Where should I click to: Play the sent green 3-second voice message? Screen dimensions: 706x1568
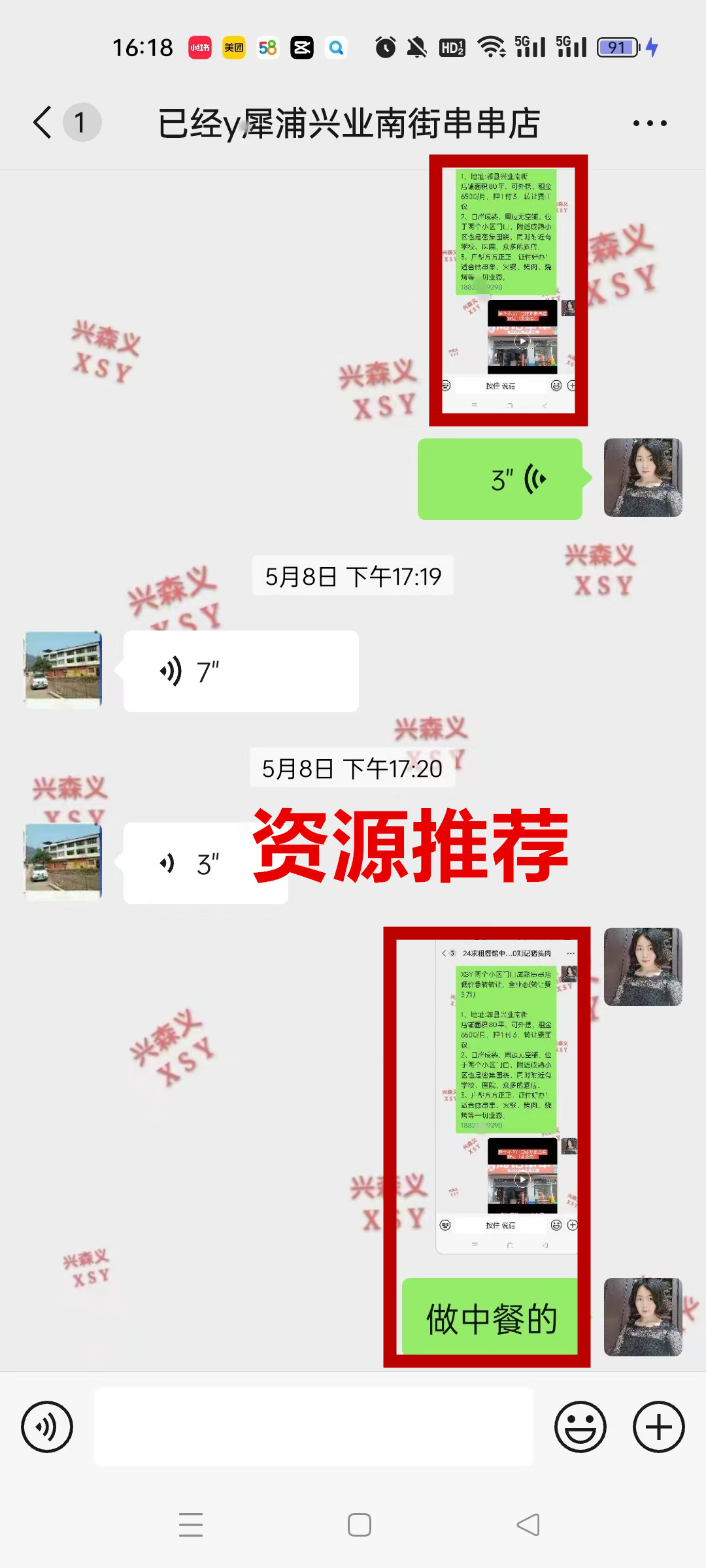pyautogui.click(x=500, y=480)
